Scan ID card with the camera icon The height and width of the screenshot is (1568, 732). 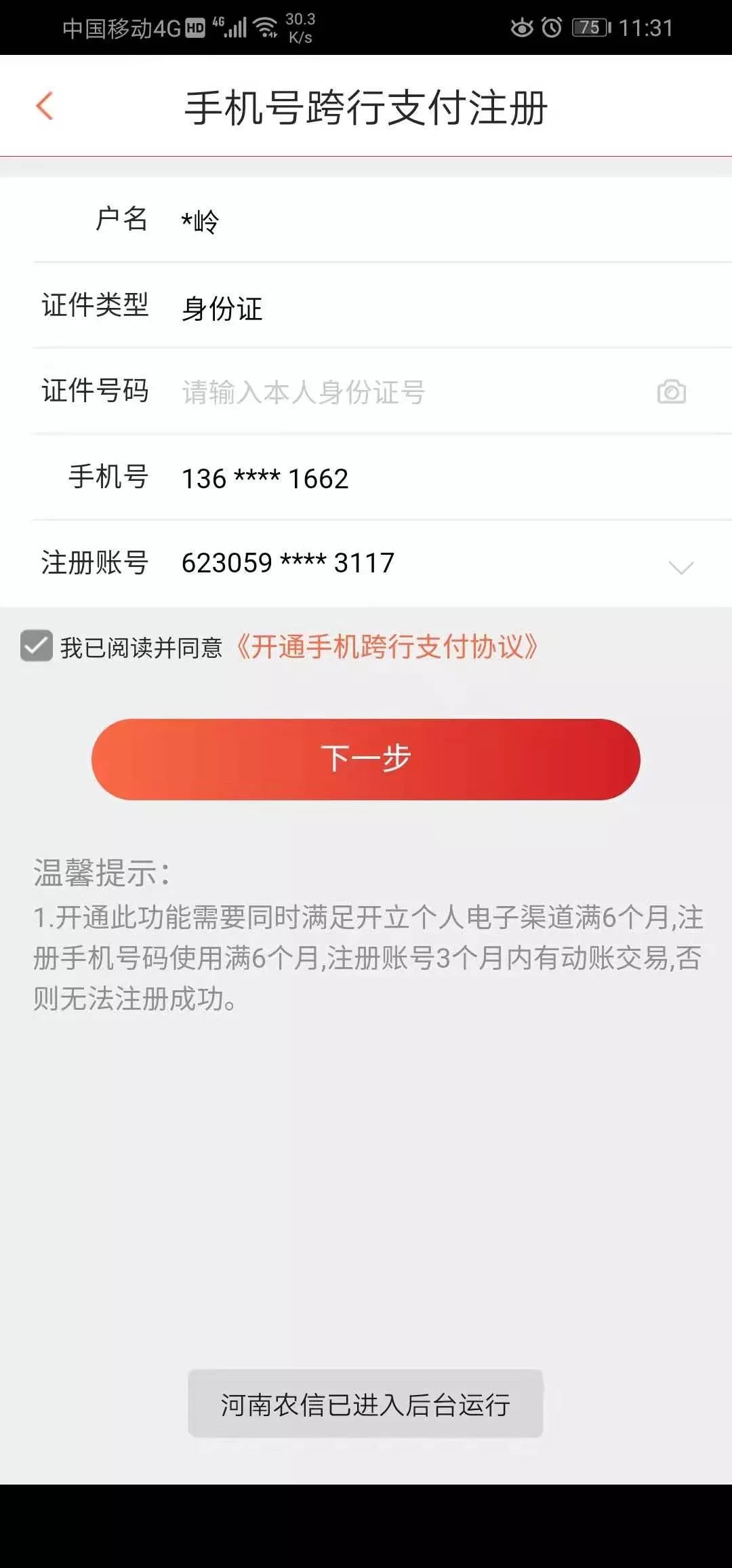pos(672,392)
